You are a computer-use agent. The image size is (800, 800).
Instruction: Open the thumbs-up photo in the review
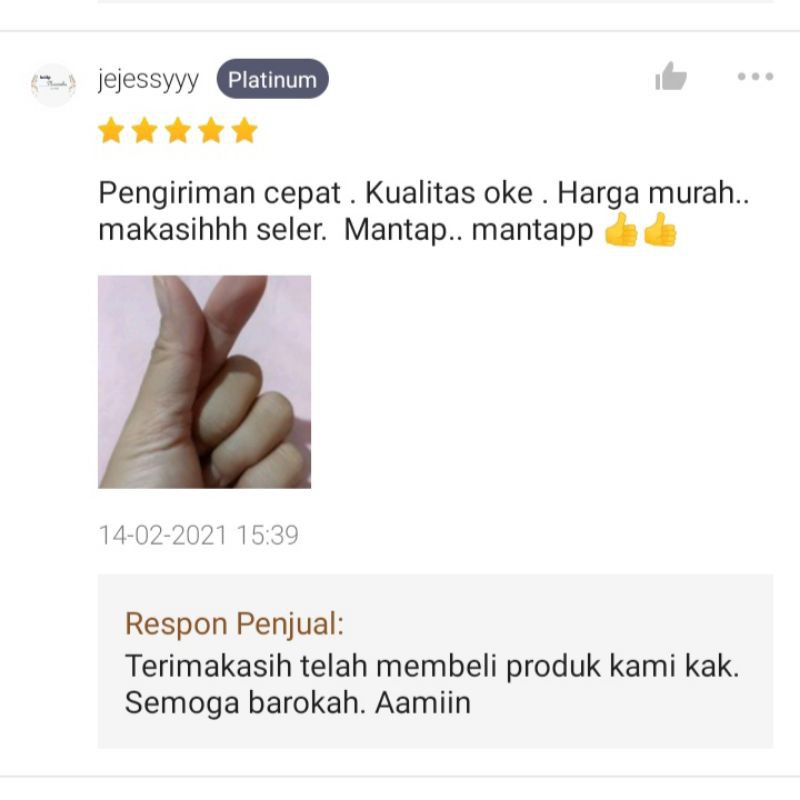204,382
